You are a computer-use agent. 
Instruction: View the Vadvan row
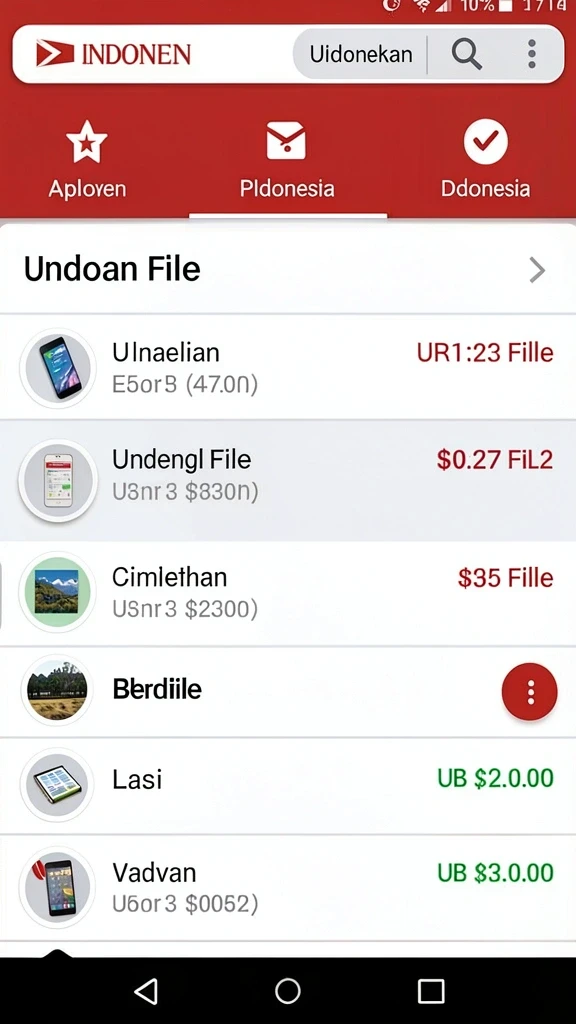click(288, 888)
